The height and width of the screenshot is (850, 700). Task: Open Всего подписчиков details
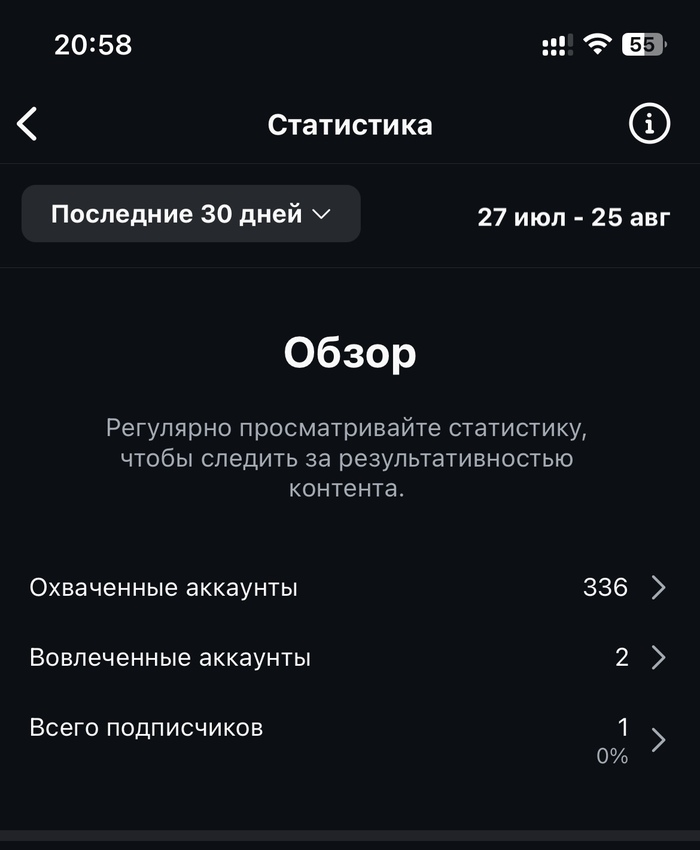coord(348,739)
